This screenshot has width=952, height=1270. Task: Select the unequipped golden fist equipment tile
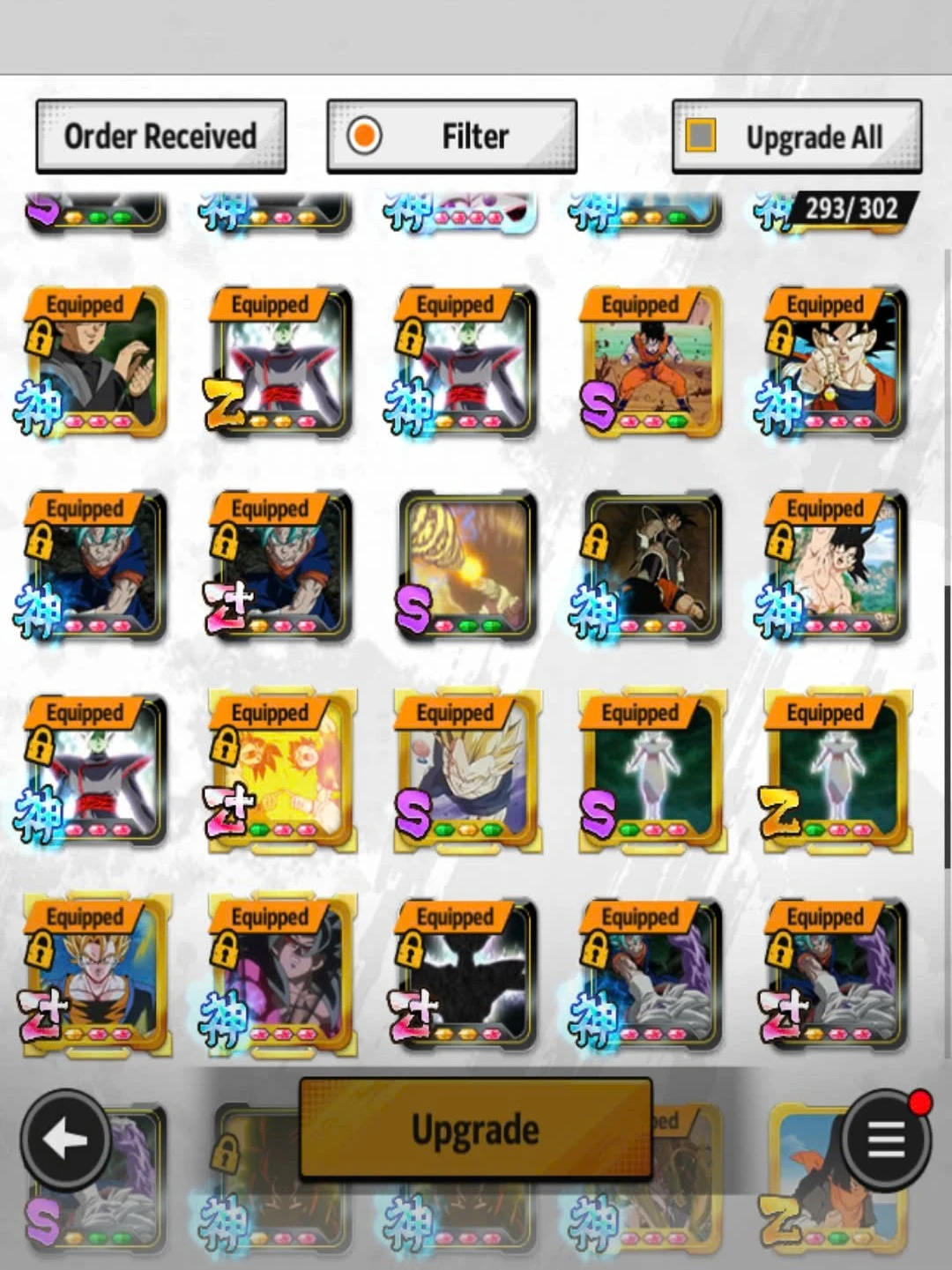click(x=467, y=566)
